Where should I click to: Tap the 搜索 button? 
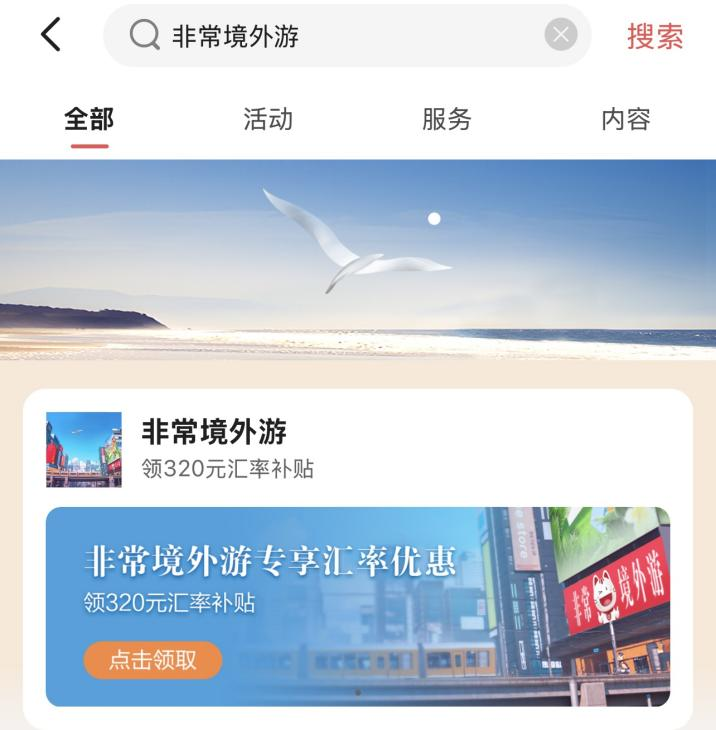655,36
